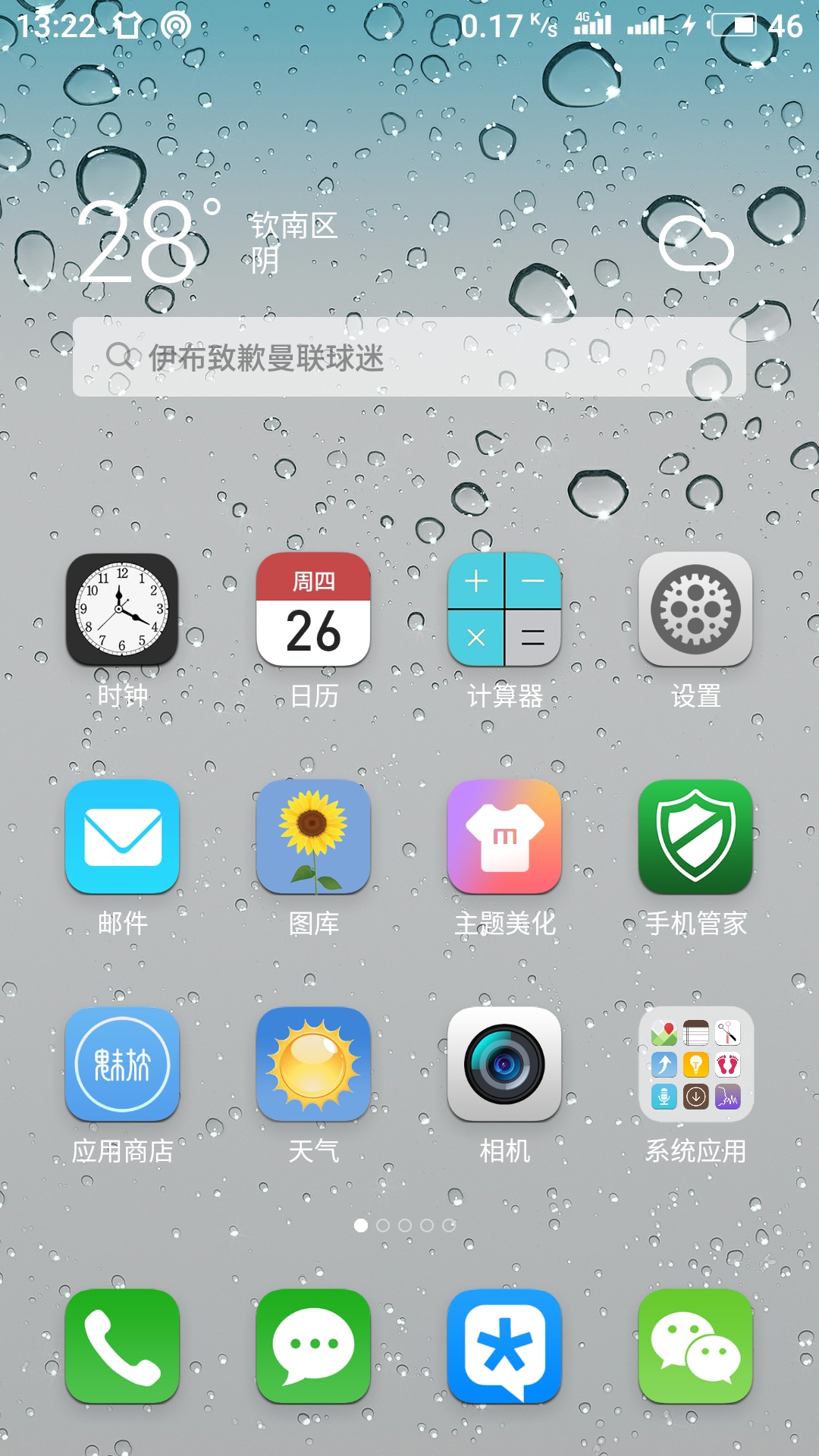Open WeChat in the dock

pyautogui.click(x=695, y=1346)
